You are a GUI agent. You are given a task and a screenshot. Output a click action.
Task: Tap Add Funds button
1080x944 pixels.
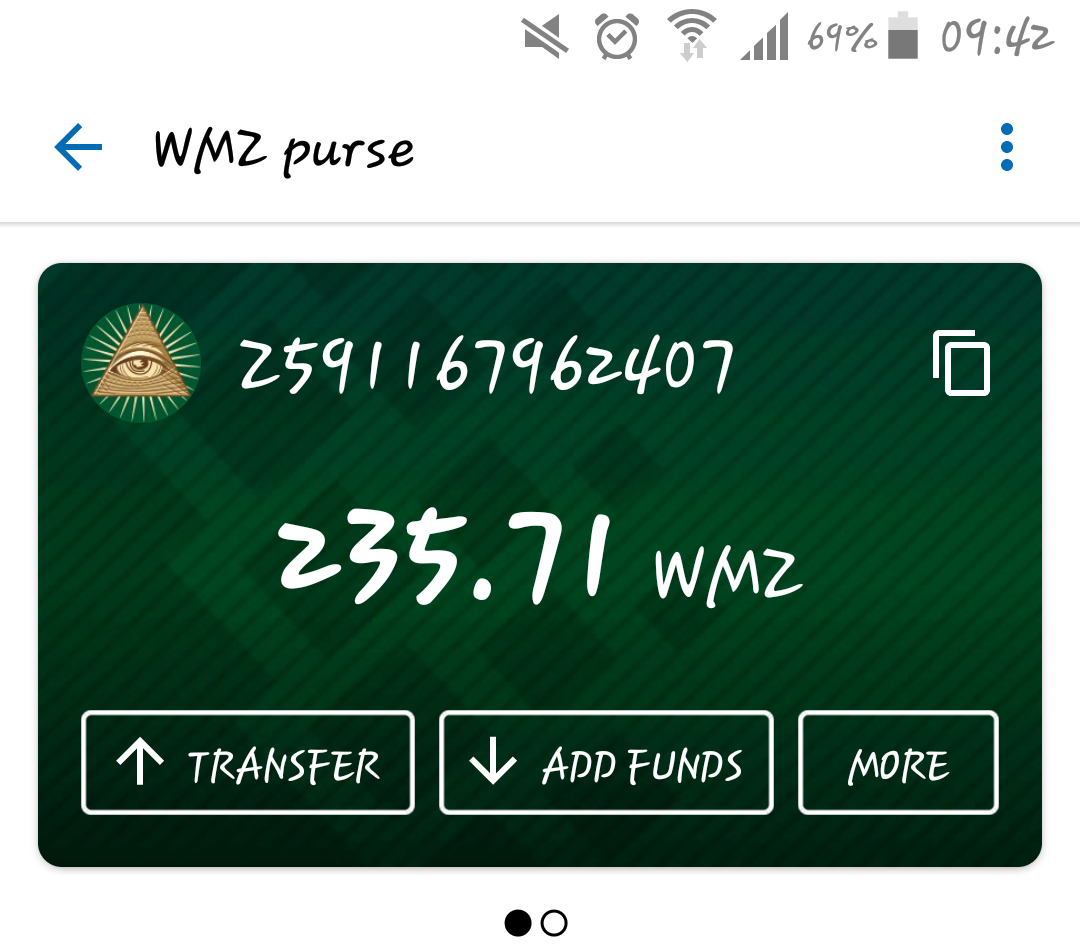[x=606, y=763]
